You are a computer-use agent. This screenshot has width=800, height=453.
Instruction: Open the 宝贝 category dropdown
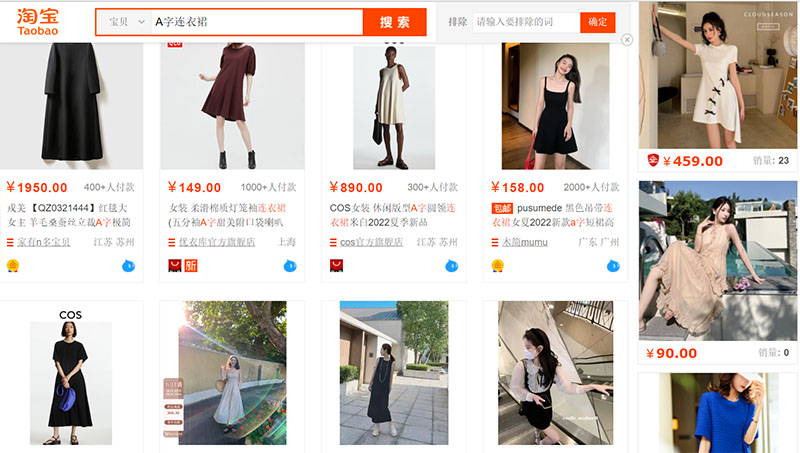pyautogui.click(x=125, y=22)
